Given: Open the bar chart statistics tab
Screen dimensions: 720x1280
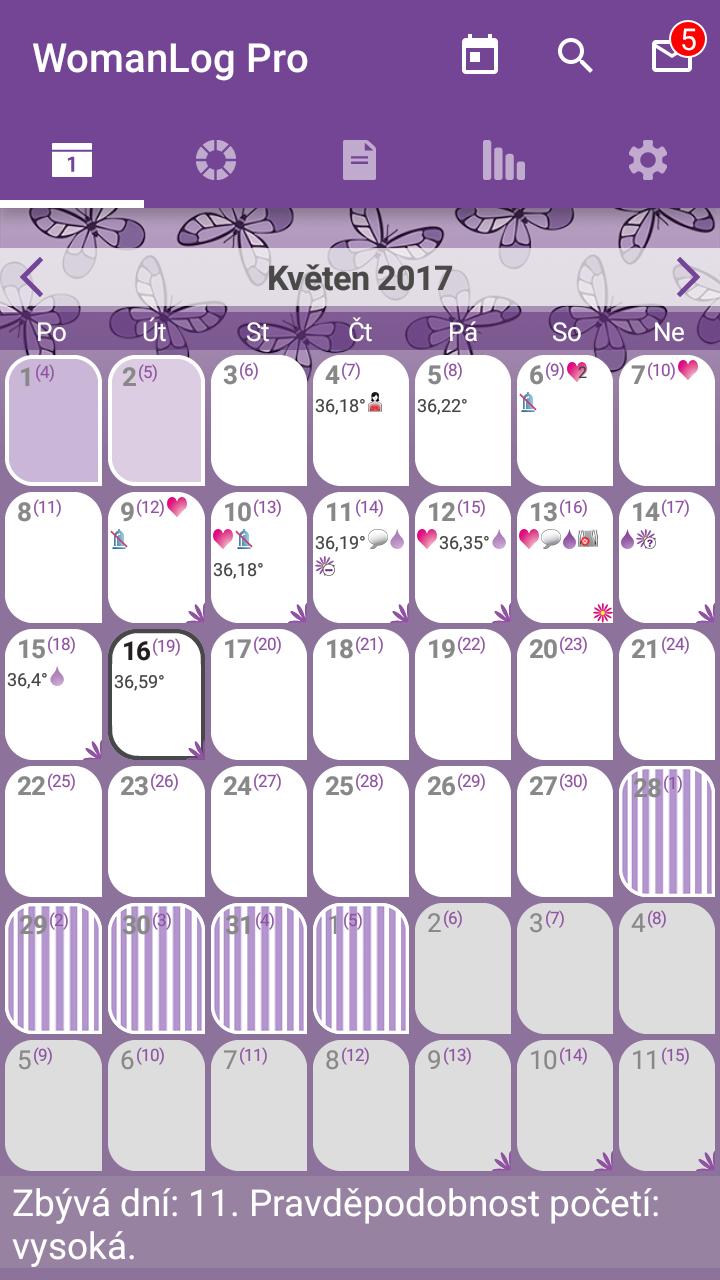Looking at the screenshot, I should (x=503, y=160).
